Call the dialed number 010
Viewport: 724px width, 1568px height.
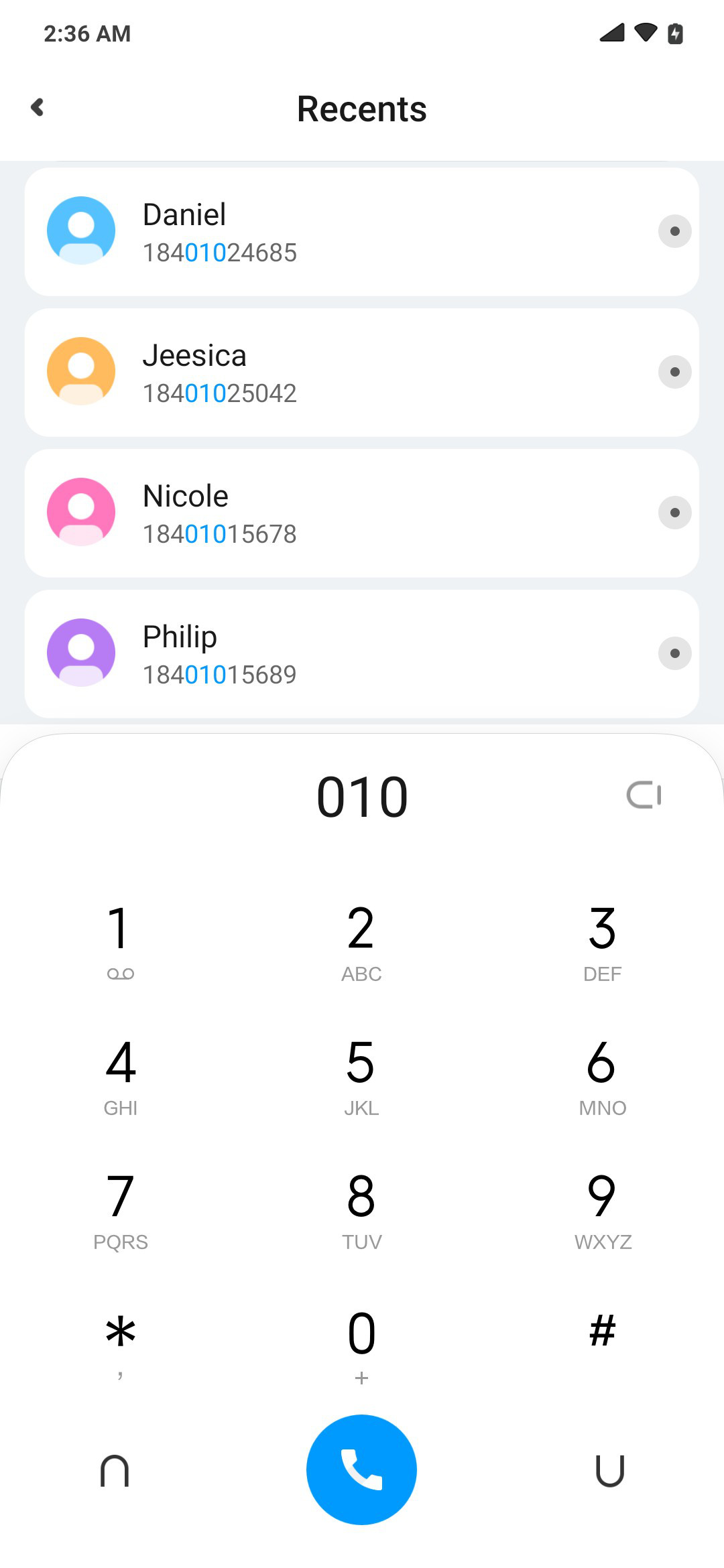(361, 1469)
